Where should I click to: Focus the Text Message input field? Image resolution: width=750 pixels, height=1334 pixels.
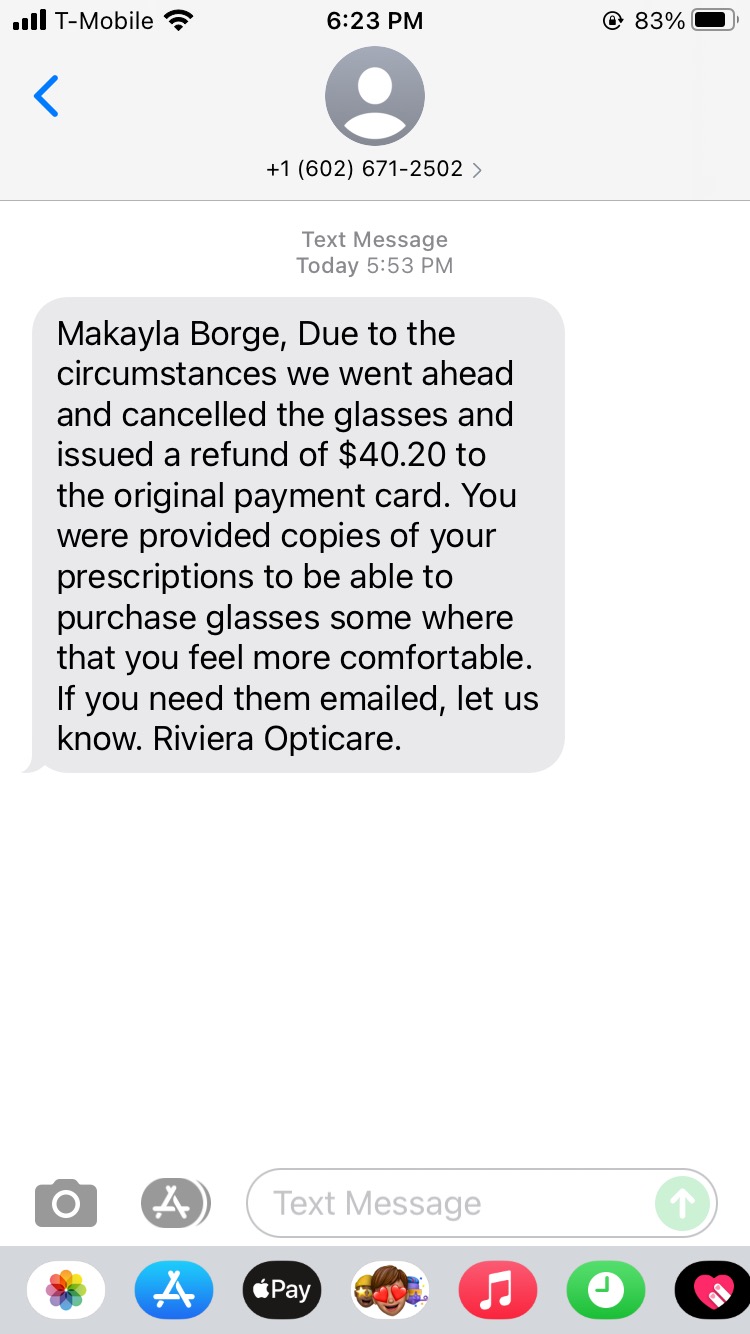tap(450, 1203)
